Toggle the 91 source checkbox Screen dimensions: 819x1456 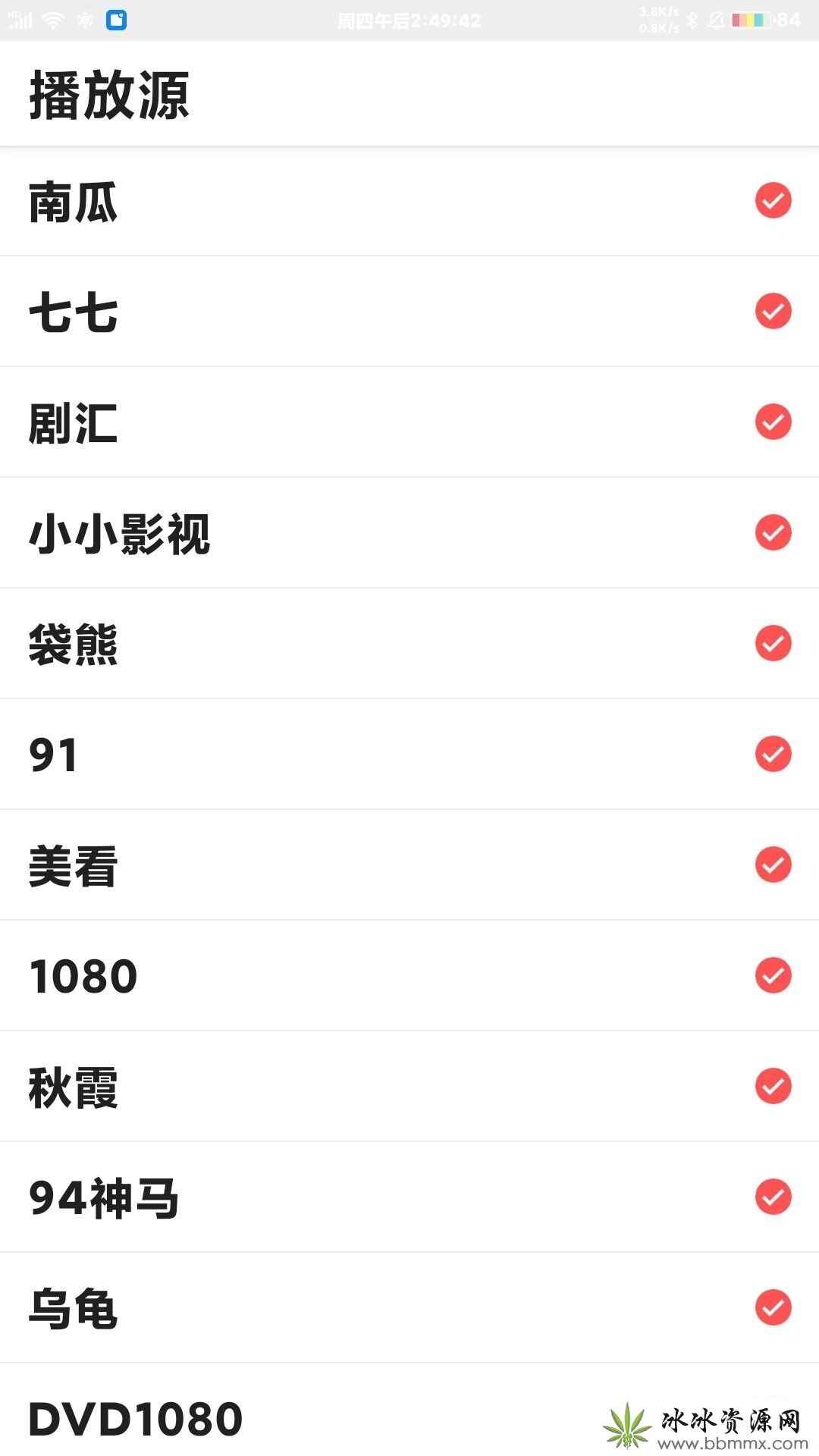tap(773, 755)
